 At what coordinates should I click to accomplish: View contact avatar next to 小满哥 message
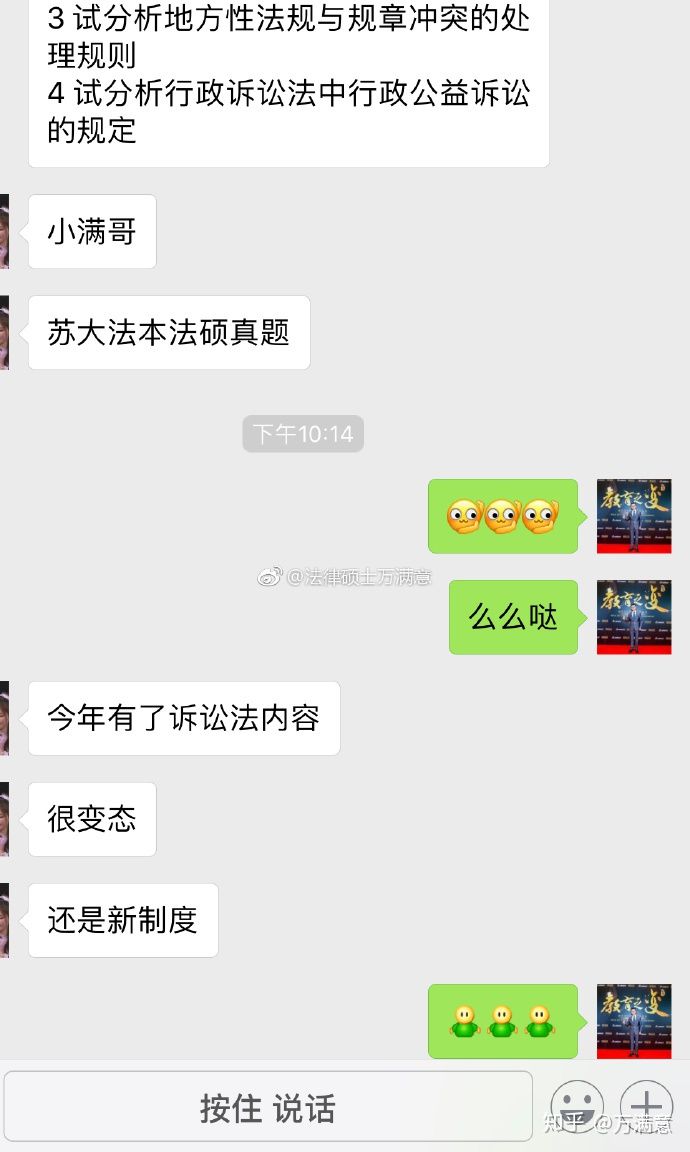[4, 232]
